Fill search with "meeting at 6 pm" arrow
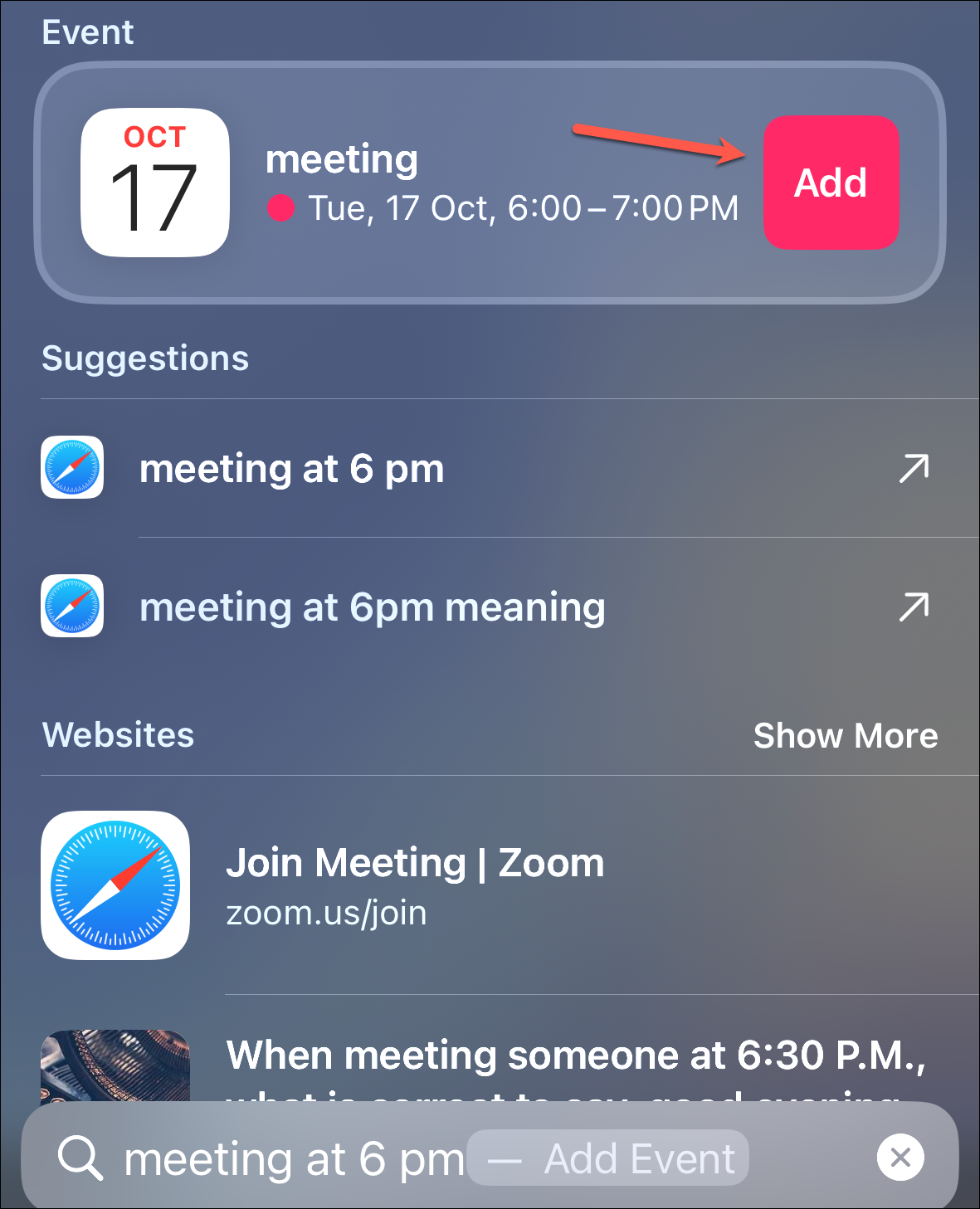This screenshot has height=1209, width=980. click(x=914, y=469)
